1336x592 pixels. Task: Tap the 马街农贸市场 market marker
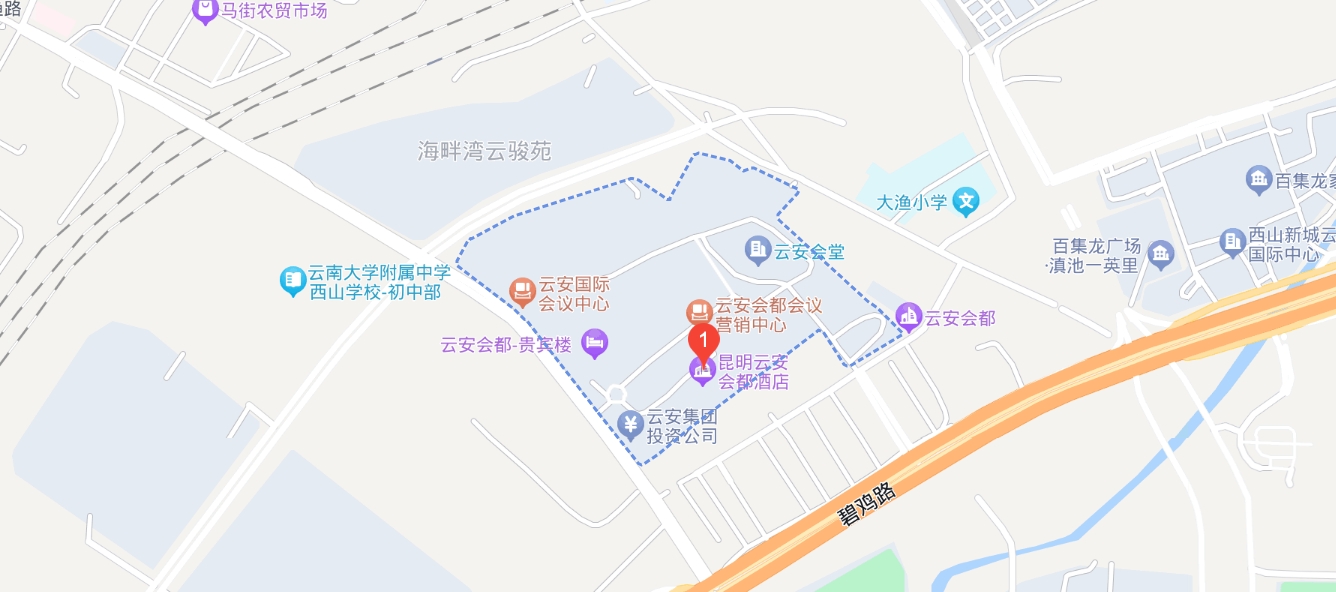(205, 12)
